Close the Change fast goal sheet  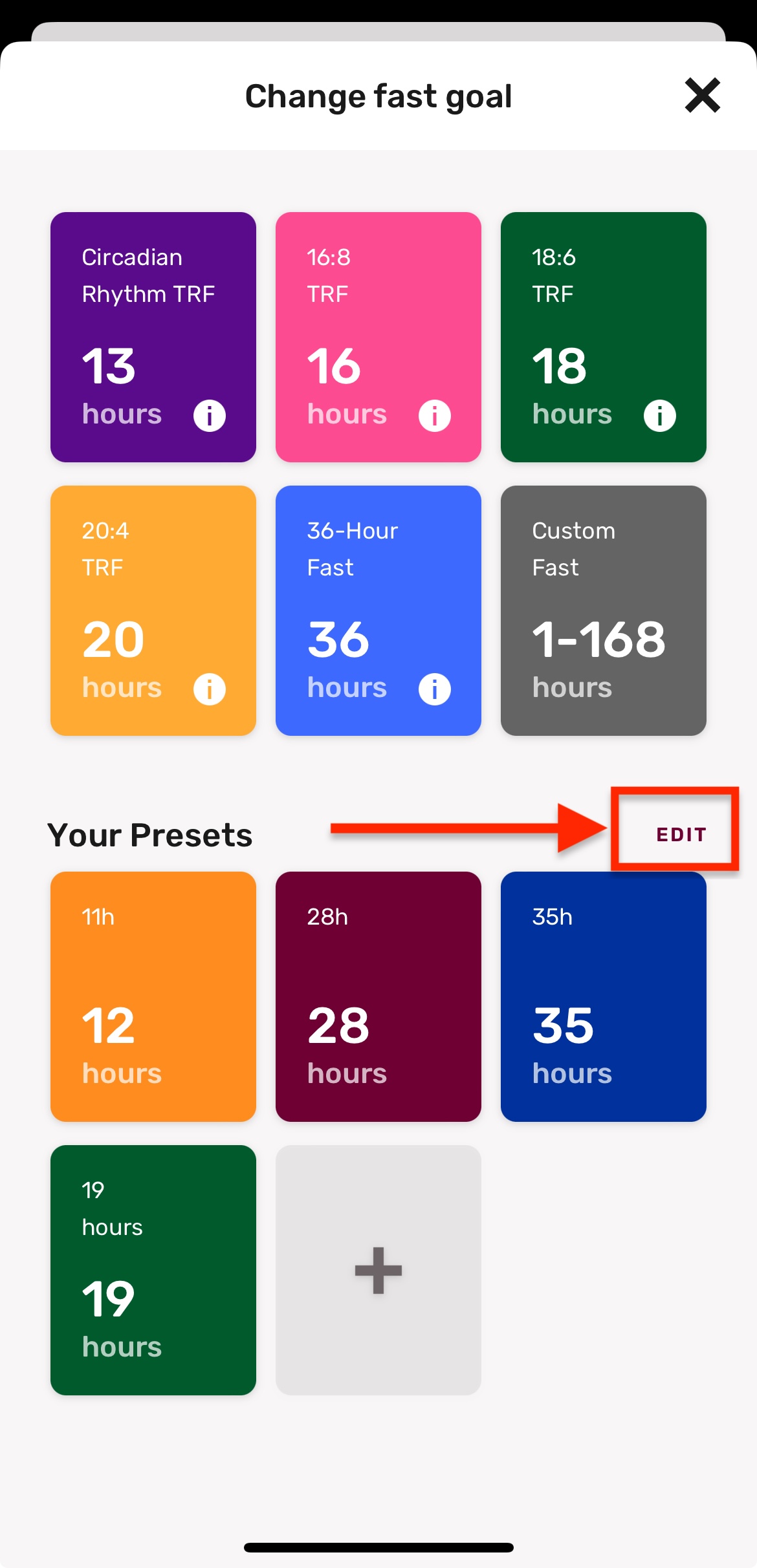[702, 96]
